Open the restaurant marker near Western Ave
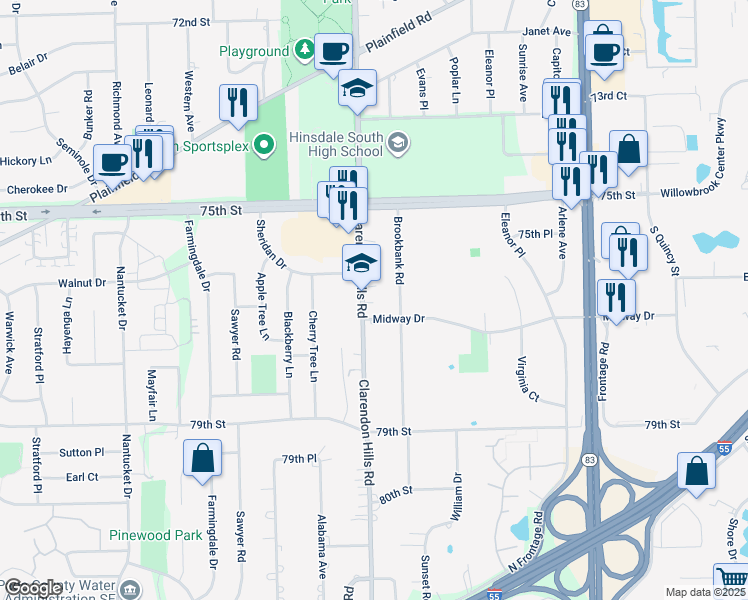The width and height of the screenshot is (748, 600). pyautogui.click(x=238, y=104)
